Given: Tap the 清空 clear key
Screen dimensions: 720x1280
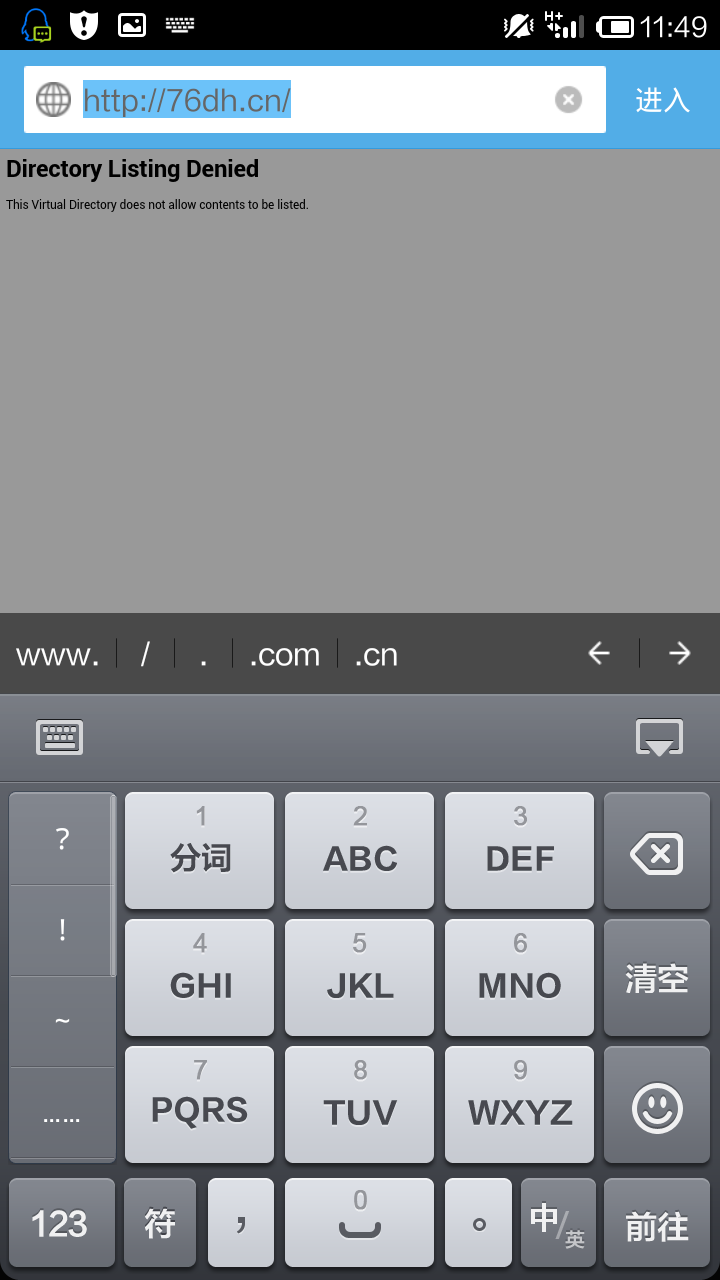Looking at the screenshot, I should click(x=657, y=978).
